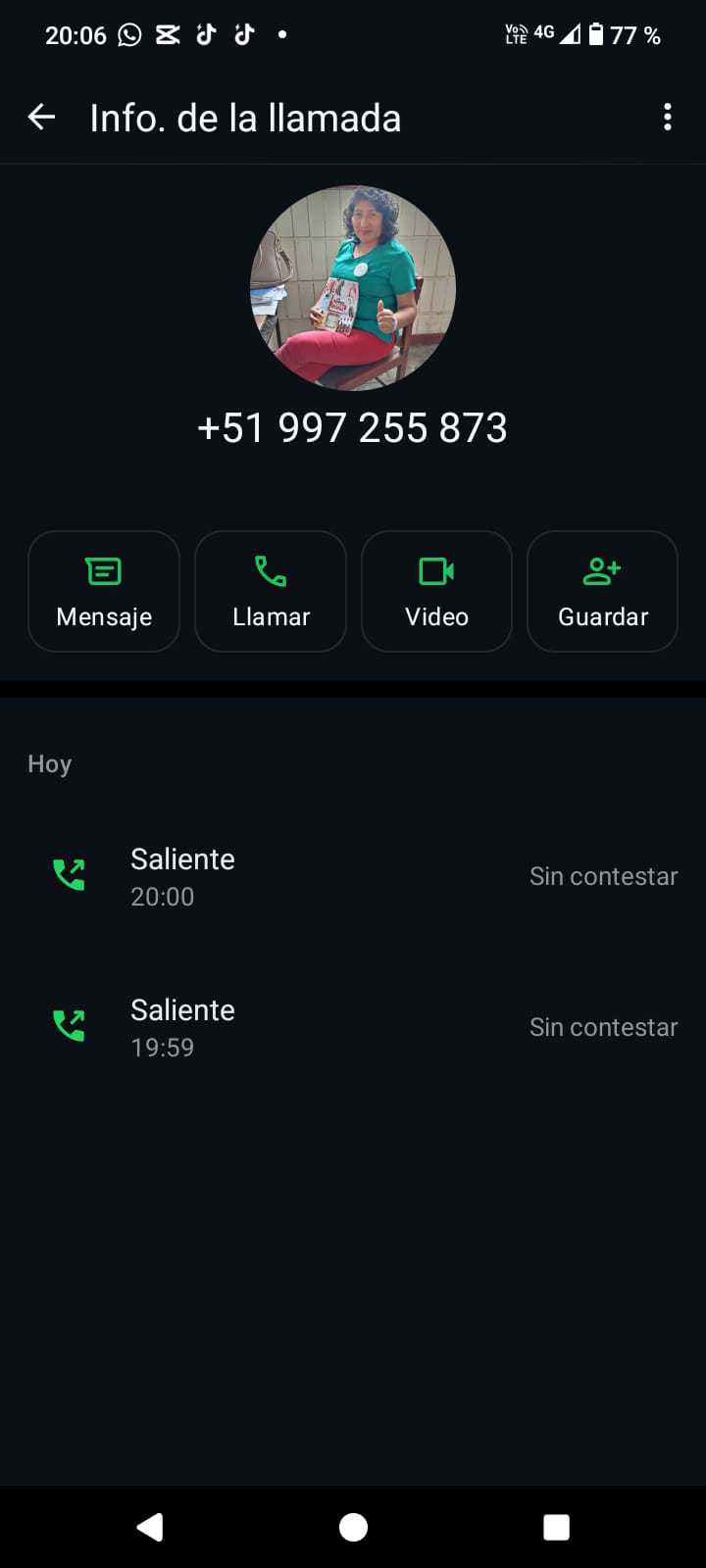Tap the Mensaje button
The height and width of the screenshot is (1568, 706).
tap(104, 591)
